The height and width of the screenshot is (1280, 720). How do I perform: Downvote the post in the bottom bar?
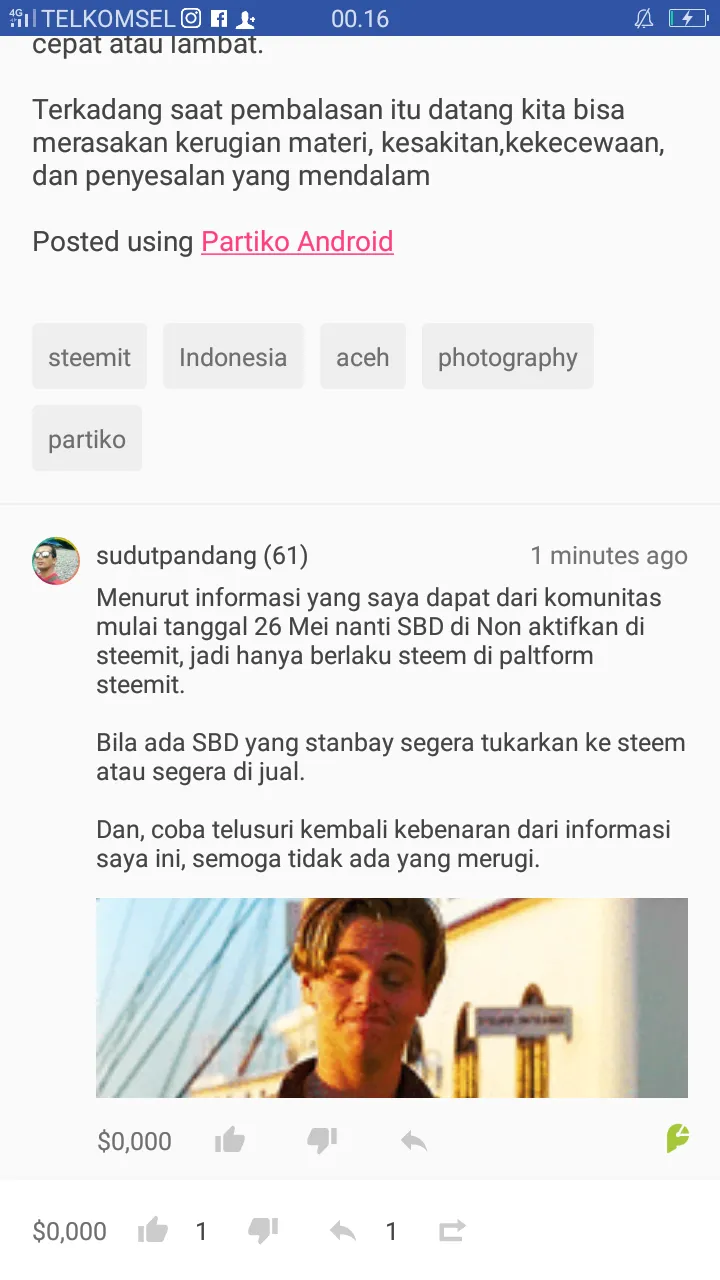tap(263, 1230)
